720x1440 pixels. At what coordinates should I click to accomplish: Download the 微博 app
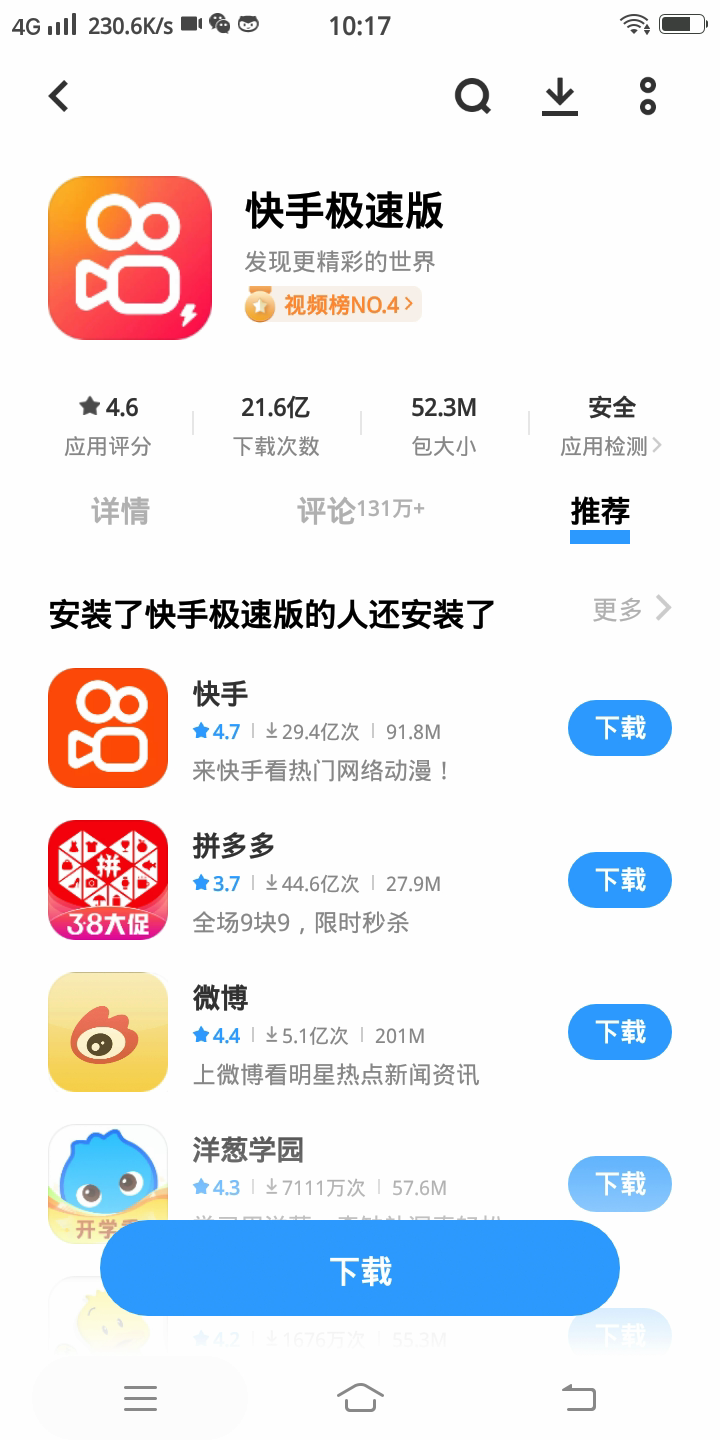tap(619, 1032)
